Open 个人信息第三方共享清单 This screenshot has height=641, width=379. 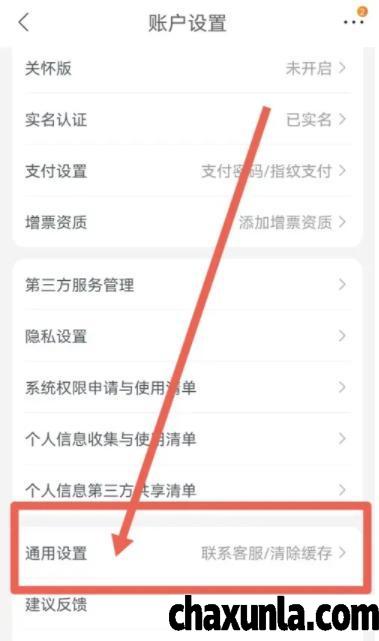[x=187, y=490]
